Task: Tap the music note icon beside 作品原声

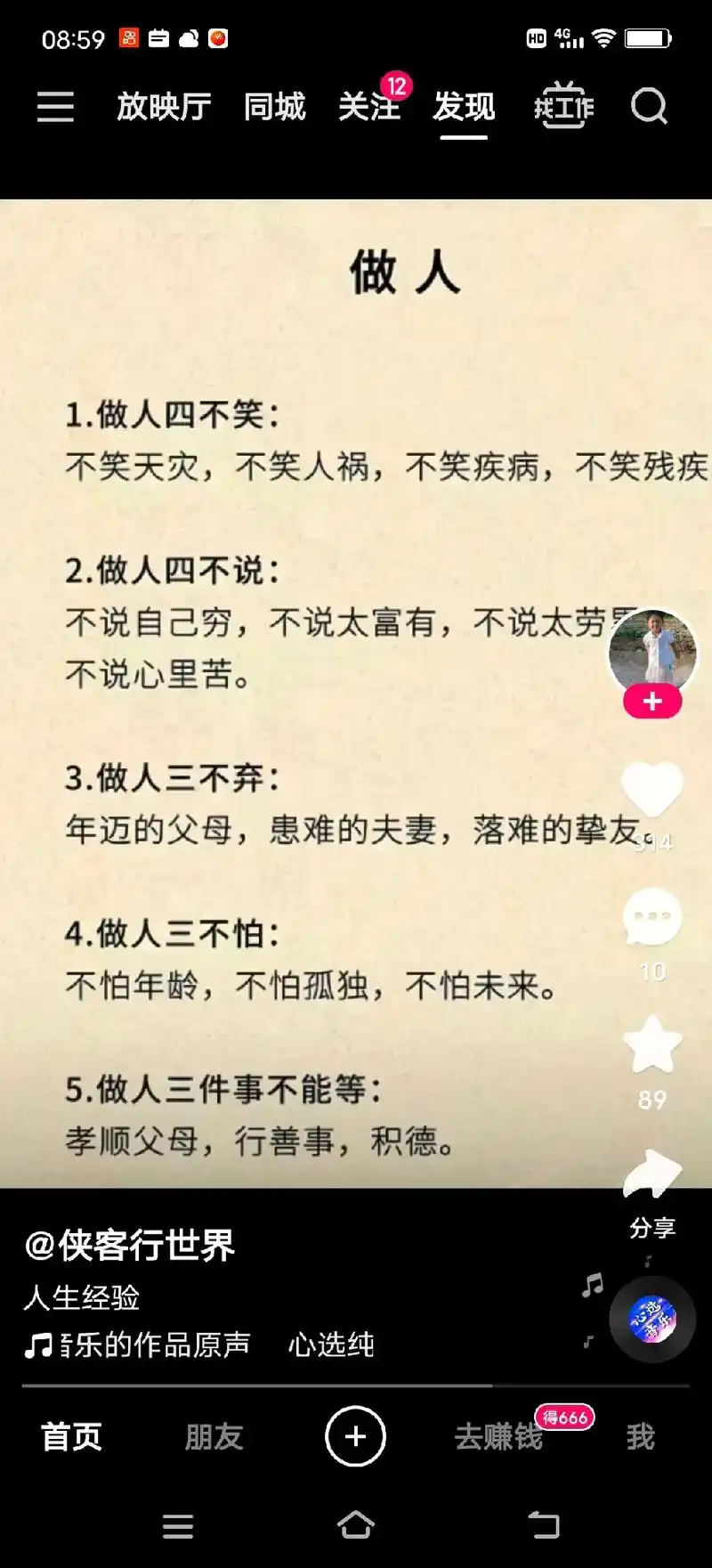Action: (39, 1345)
